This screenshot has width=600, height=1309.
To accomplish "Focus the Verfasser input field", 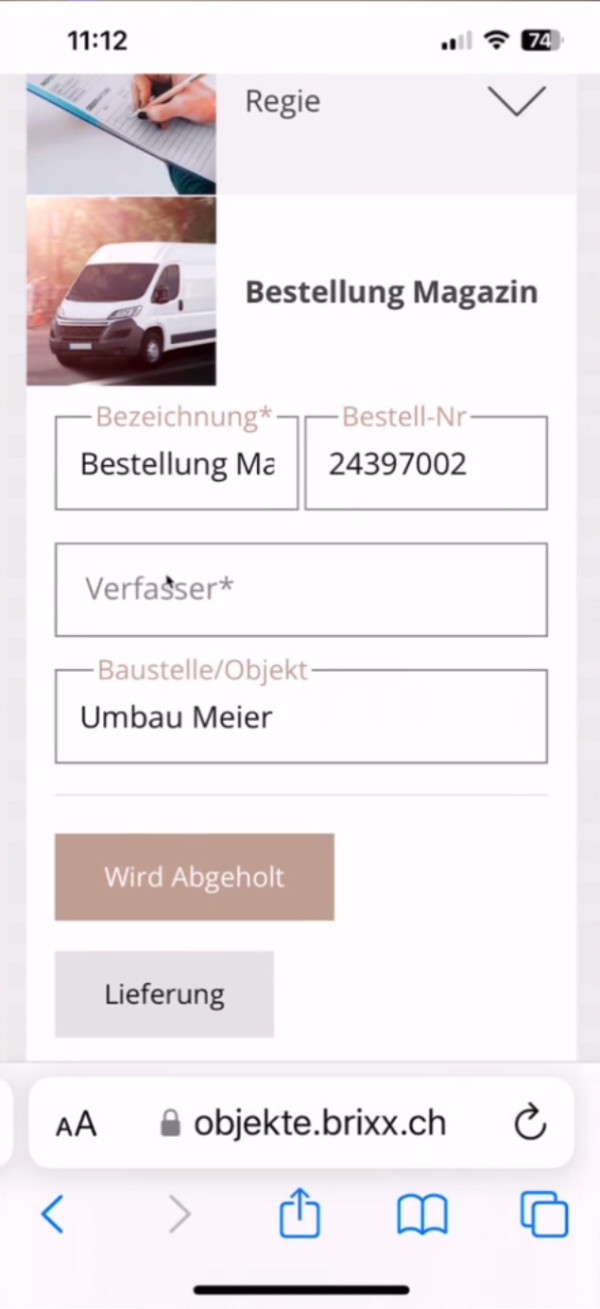I will [301, 589].
